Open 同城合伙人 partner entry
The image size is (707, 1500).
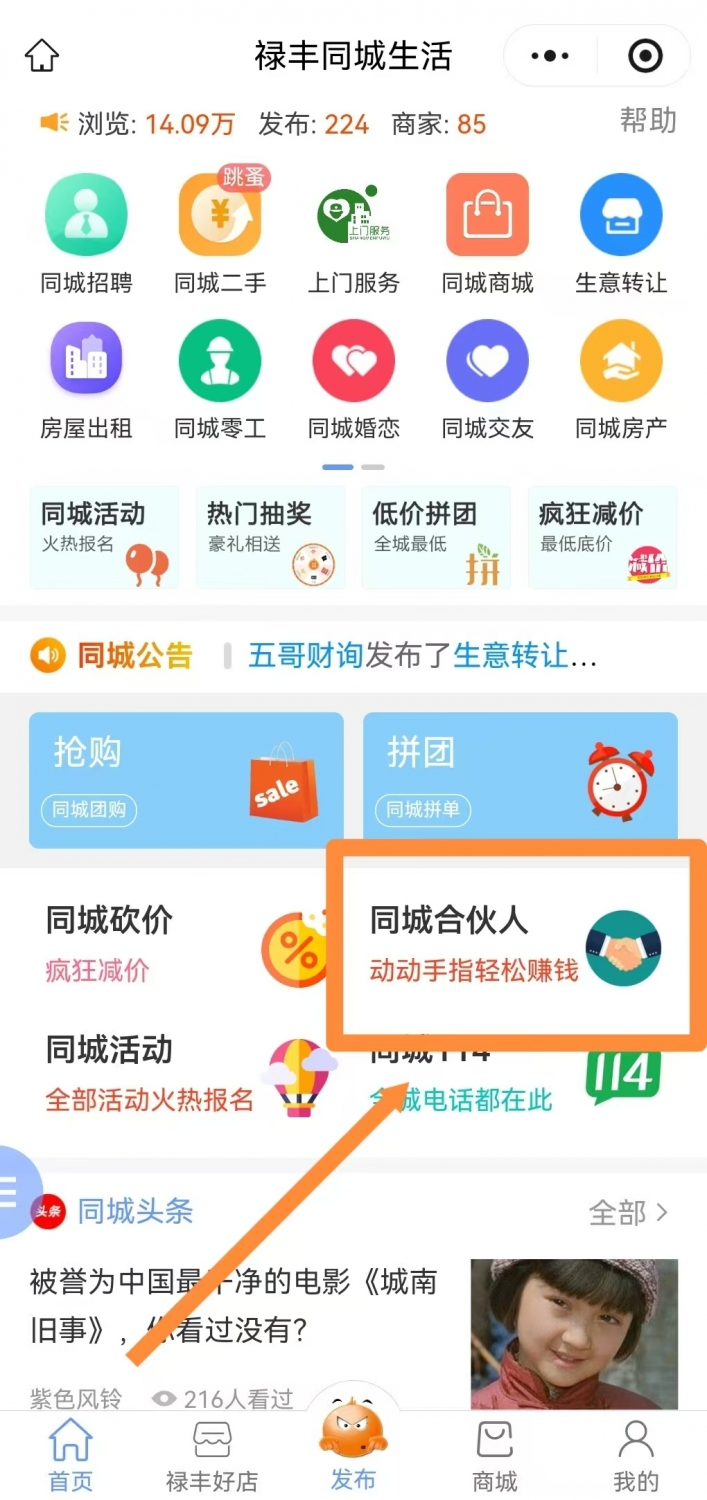click(517, 942)
